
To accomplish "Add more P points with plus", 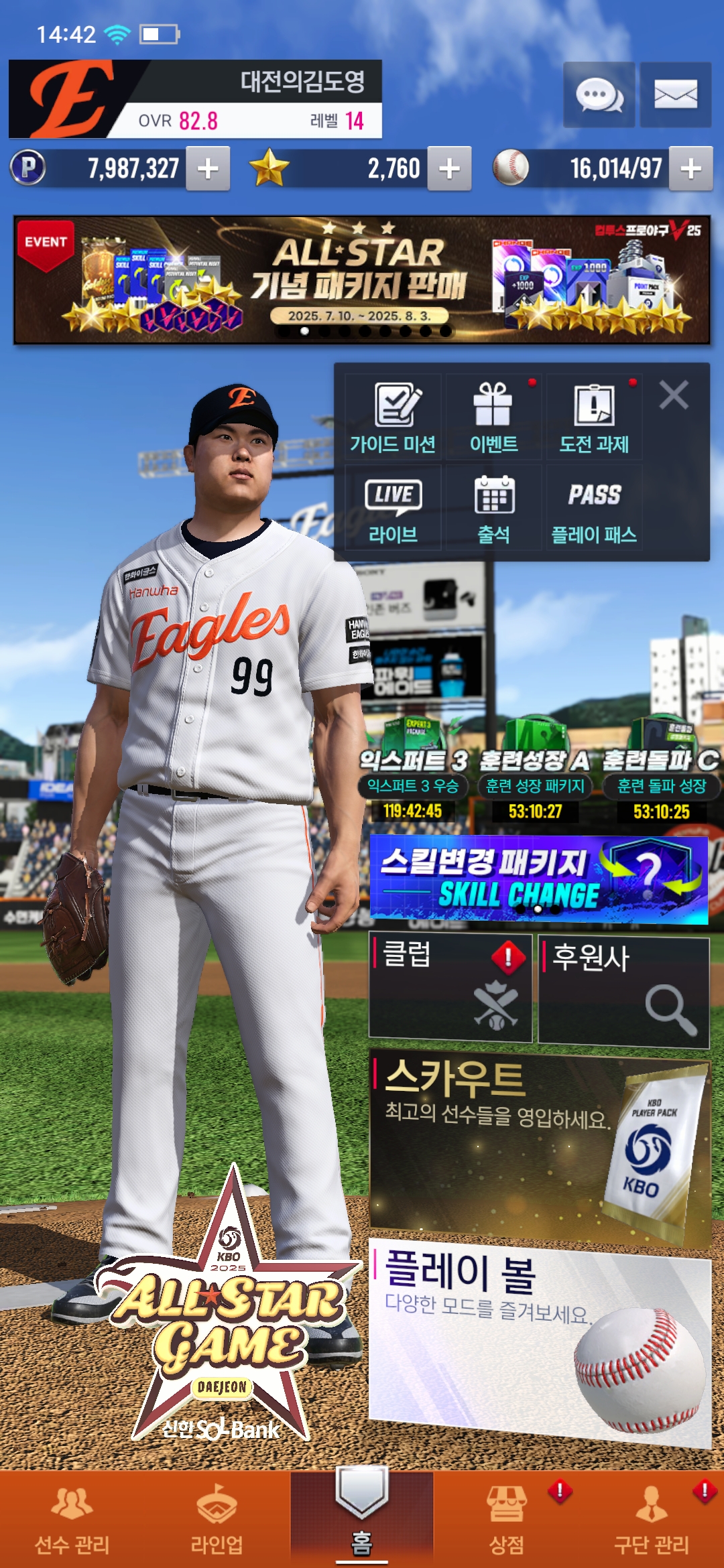I will click(x=208, y=169).
